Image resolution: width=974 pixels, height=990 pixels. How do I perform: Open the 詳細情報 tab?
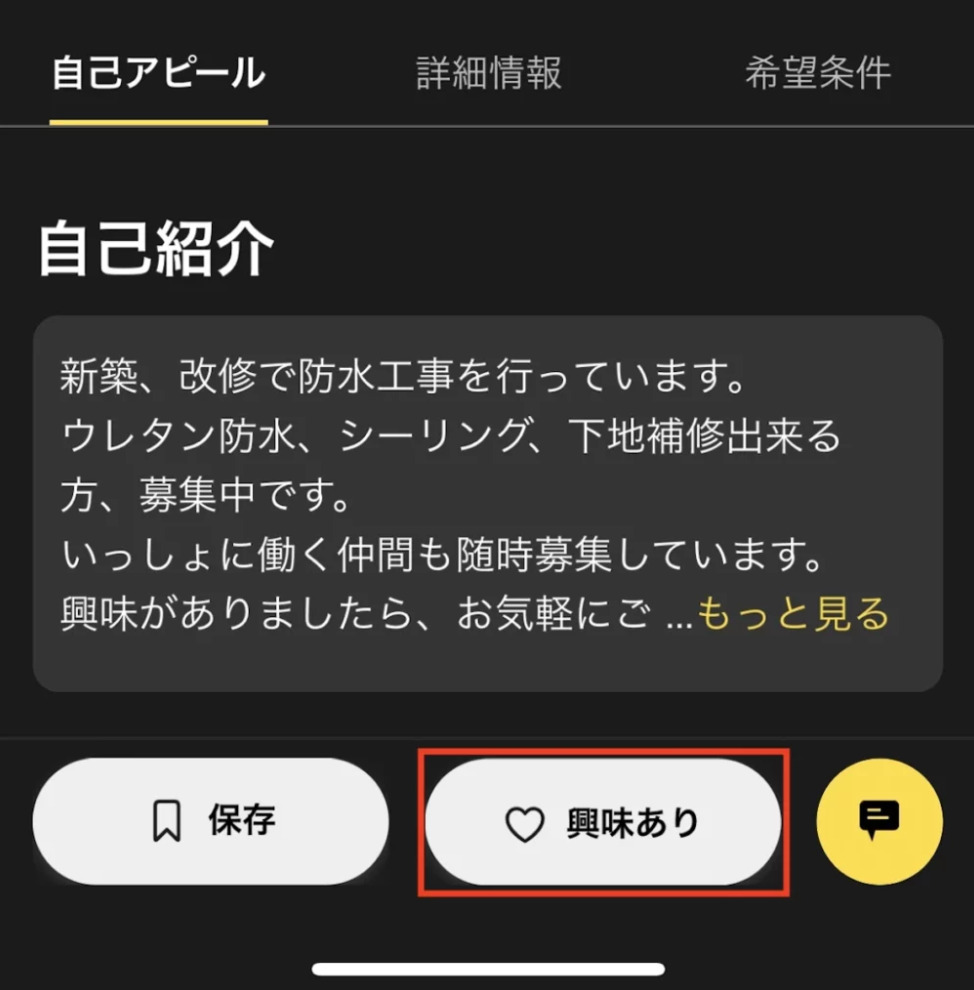489,74
